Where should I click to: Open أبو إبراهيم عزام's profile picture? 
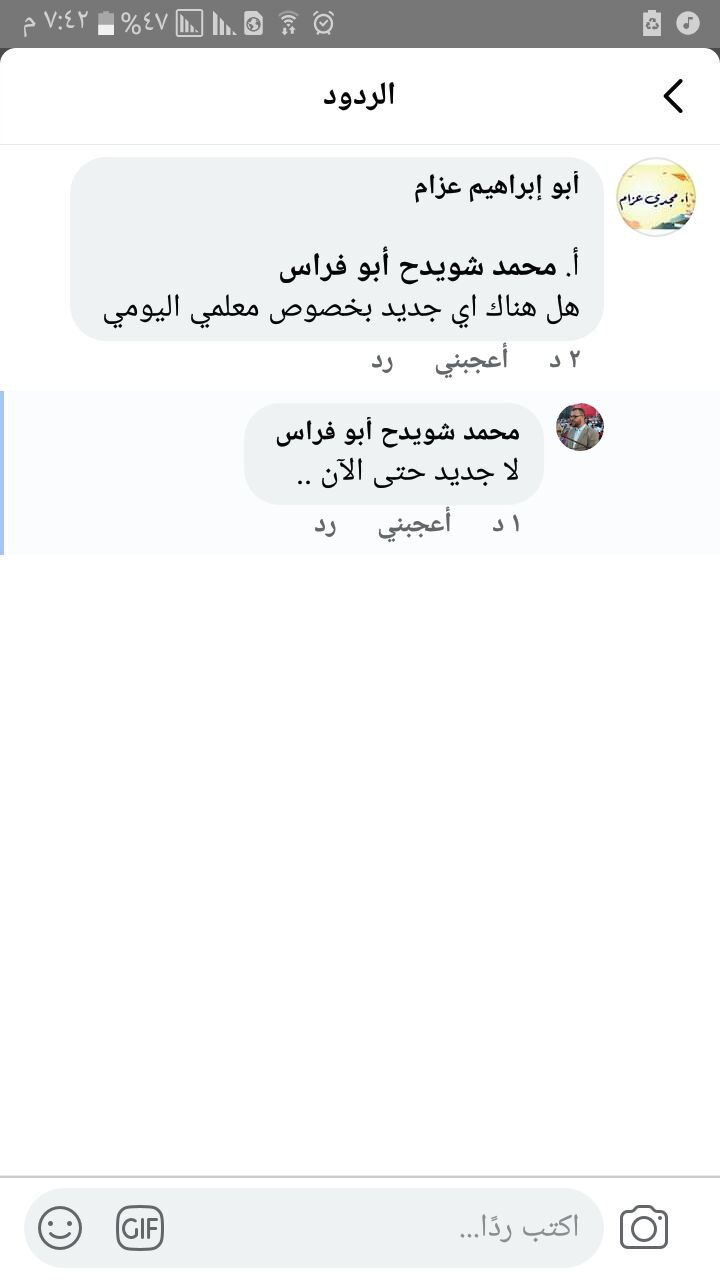click(x=656, y=197)
